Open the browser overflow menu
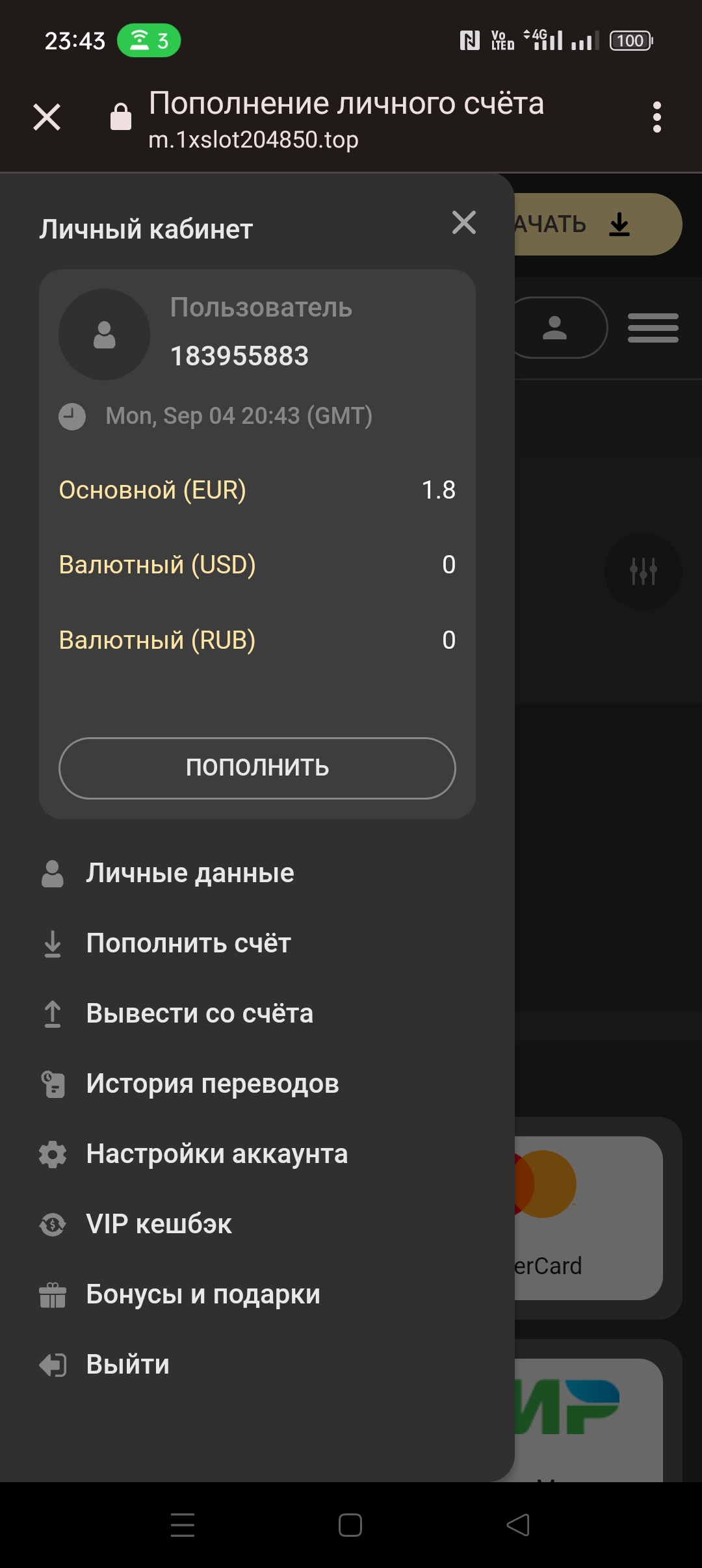This screenshot has width=702, height=1568. (656, 118)
